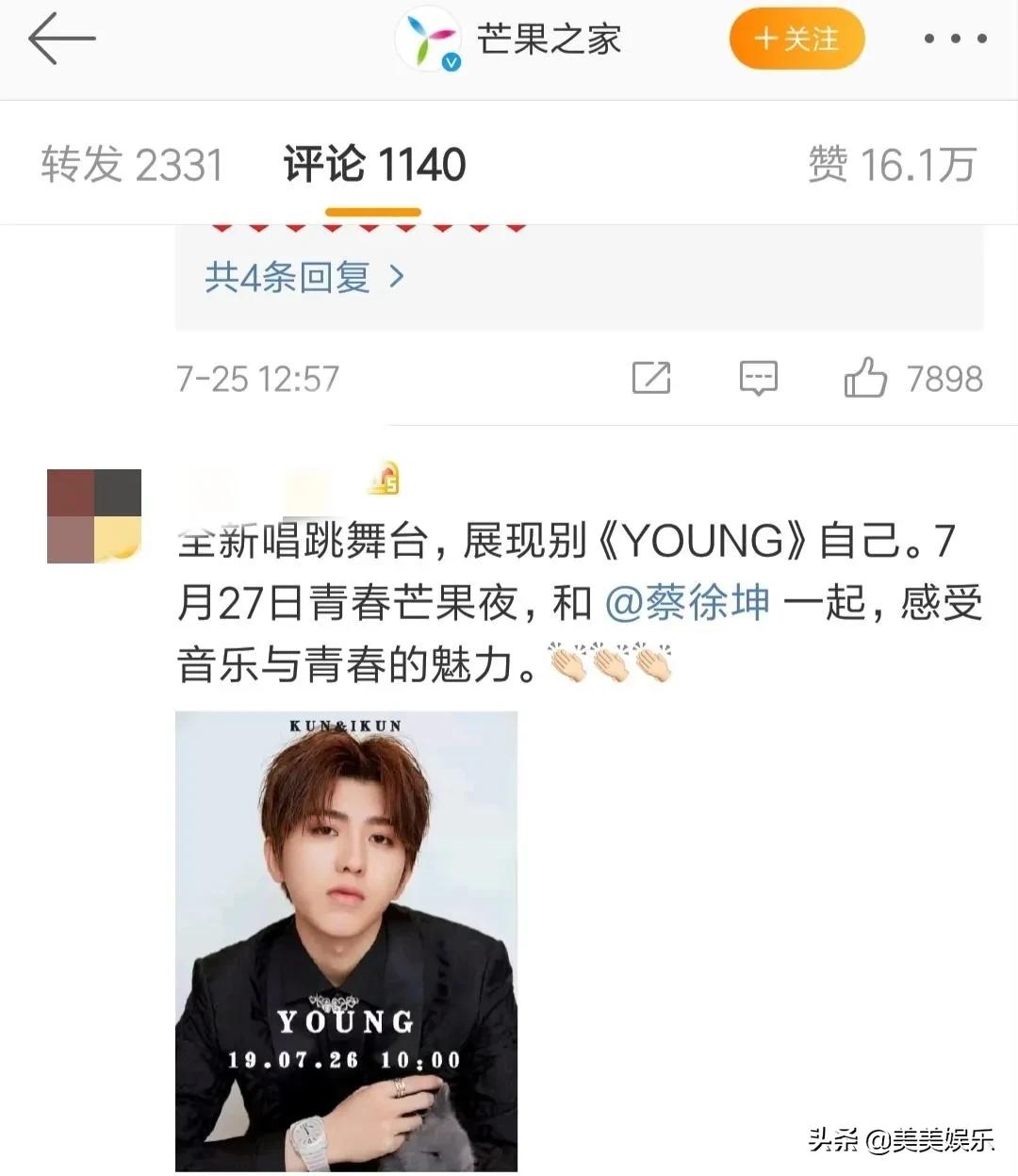The width and height of the screenshot is (1018, 1176).
Task: Toggle the 7898 like count on the comment
Action: [x=942, y=379]
